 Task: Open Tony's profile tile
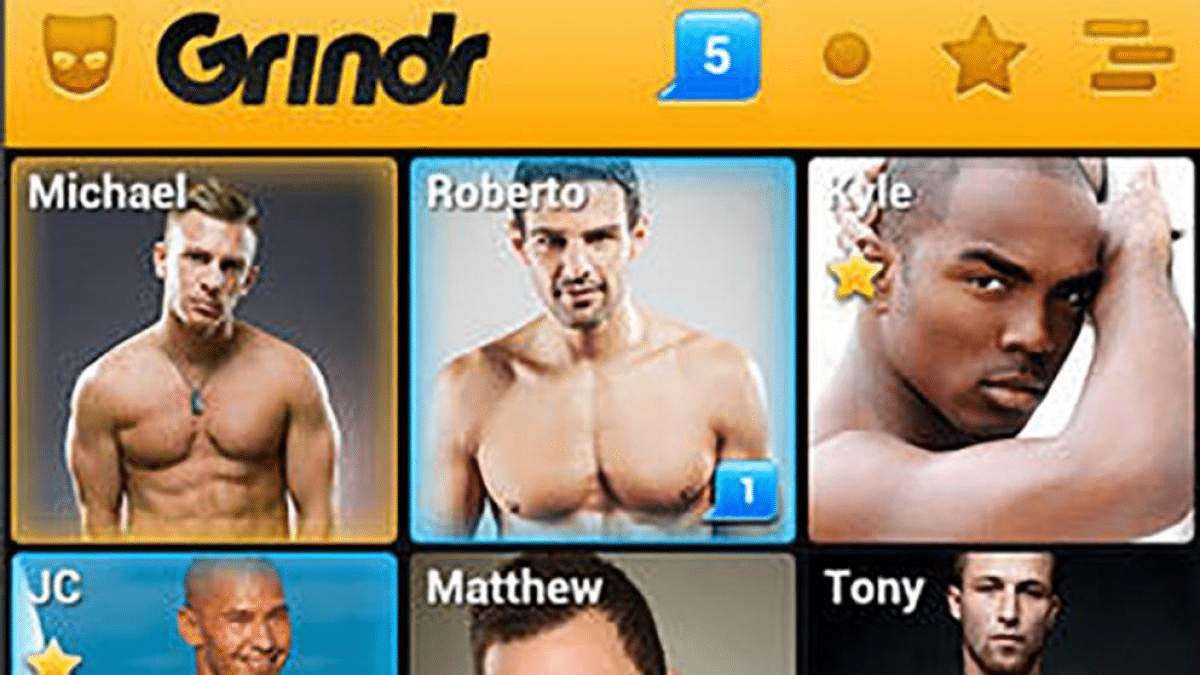(1002, 615)
